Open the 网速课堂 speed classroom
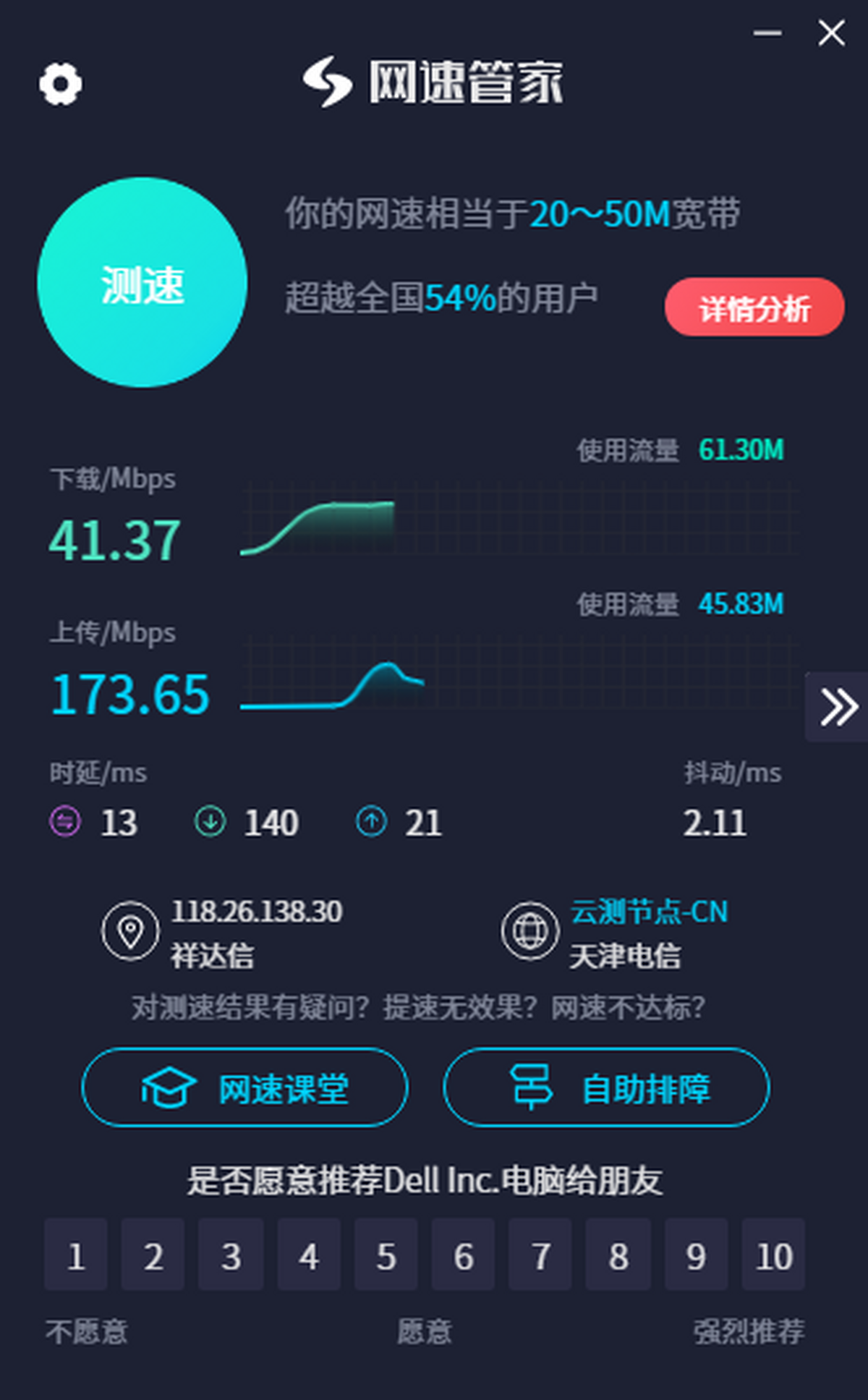Viewport: 868px width, 1400px height. click(245, 1087)
